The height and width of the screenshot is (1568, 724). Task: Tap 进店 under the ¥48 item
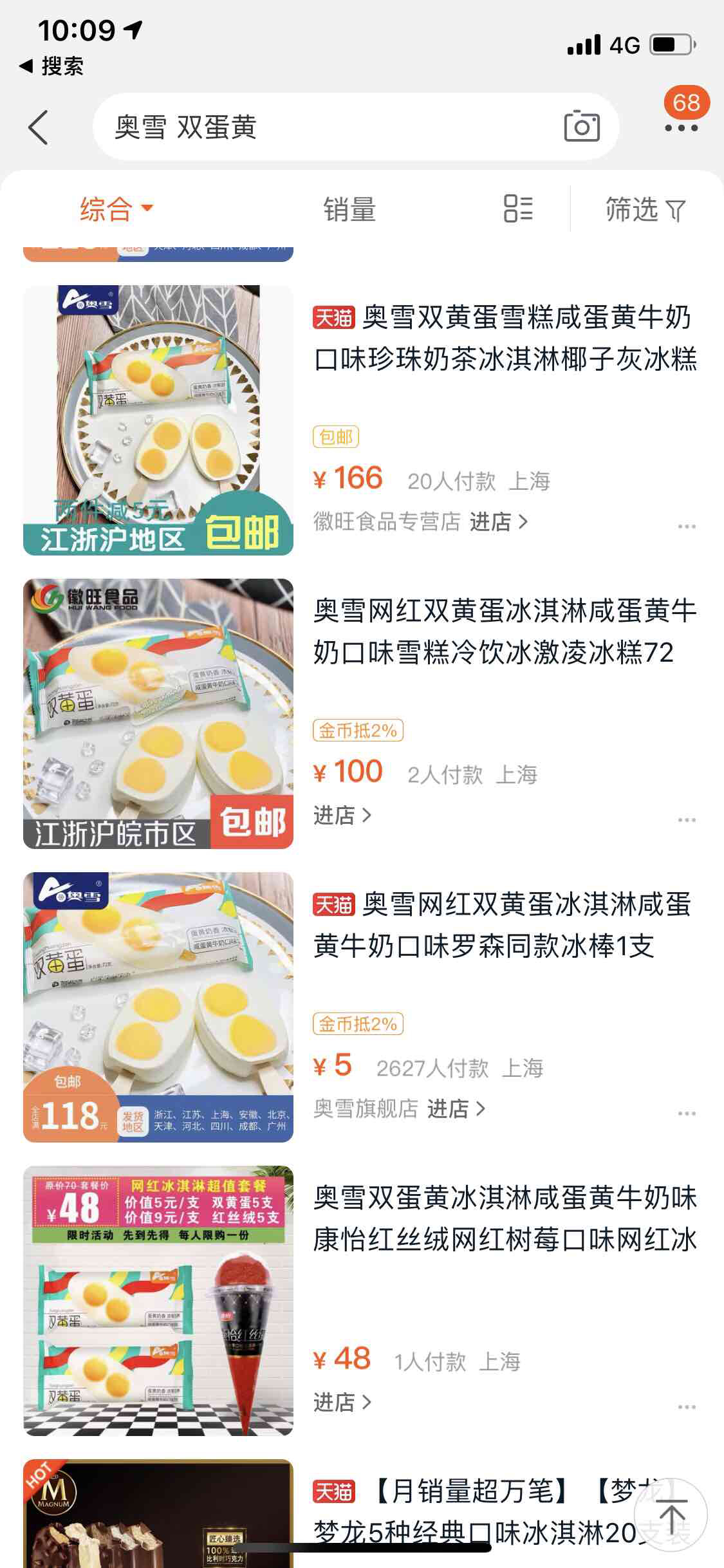(x=342, y=1402)
